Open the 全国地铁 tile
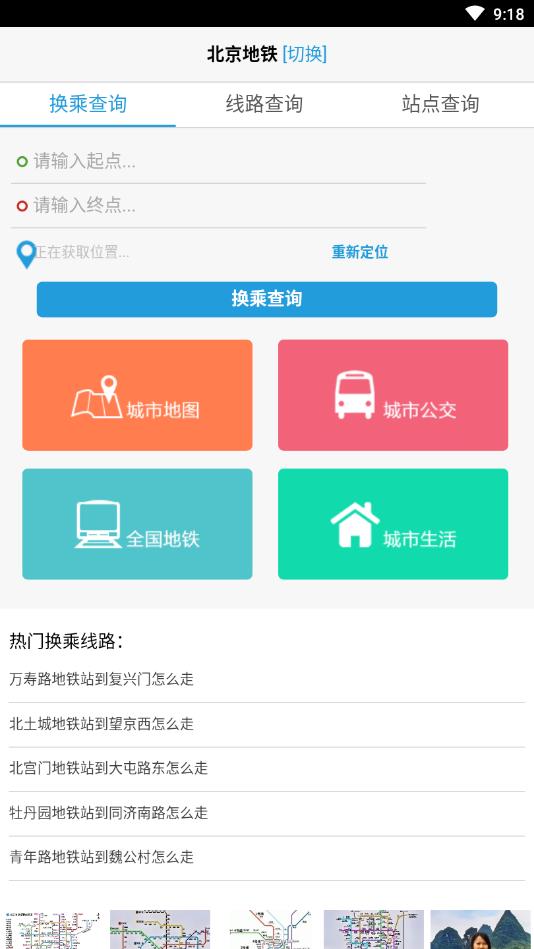The height and width of the screenshot is (949, 534). 137,524
